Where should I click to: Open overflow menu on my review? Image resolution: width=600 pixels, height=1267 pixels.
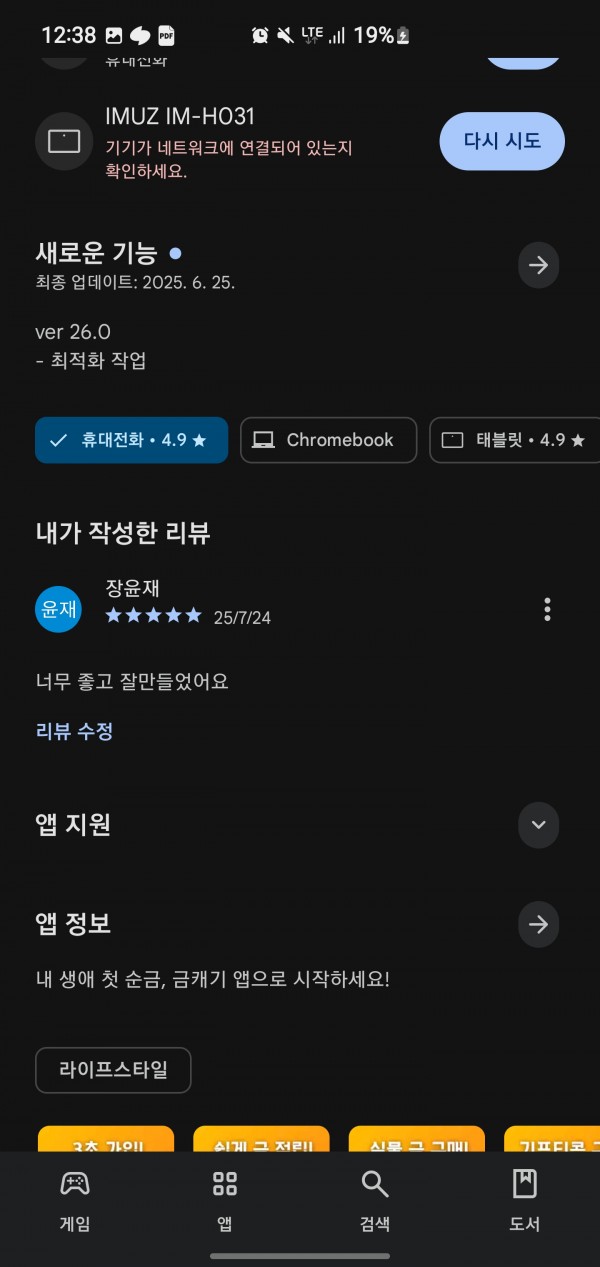tap(547, 609)
